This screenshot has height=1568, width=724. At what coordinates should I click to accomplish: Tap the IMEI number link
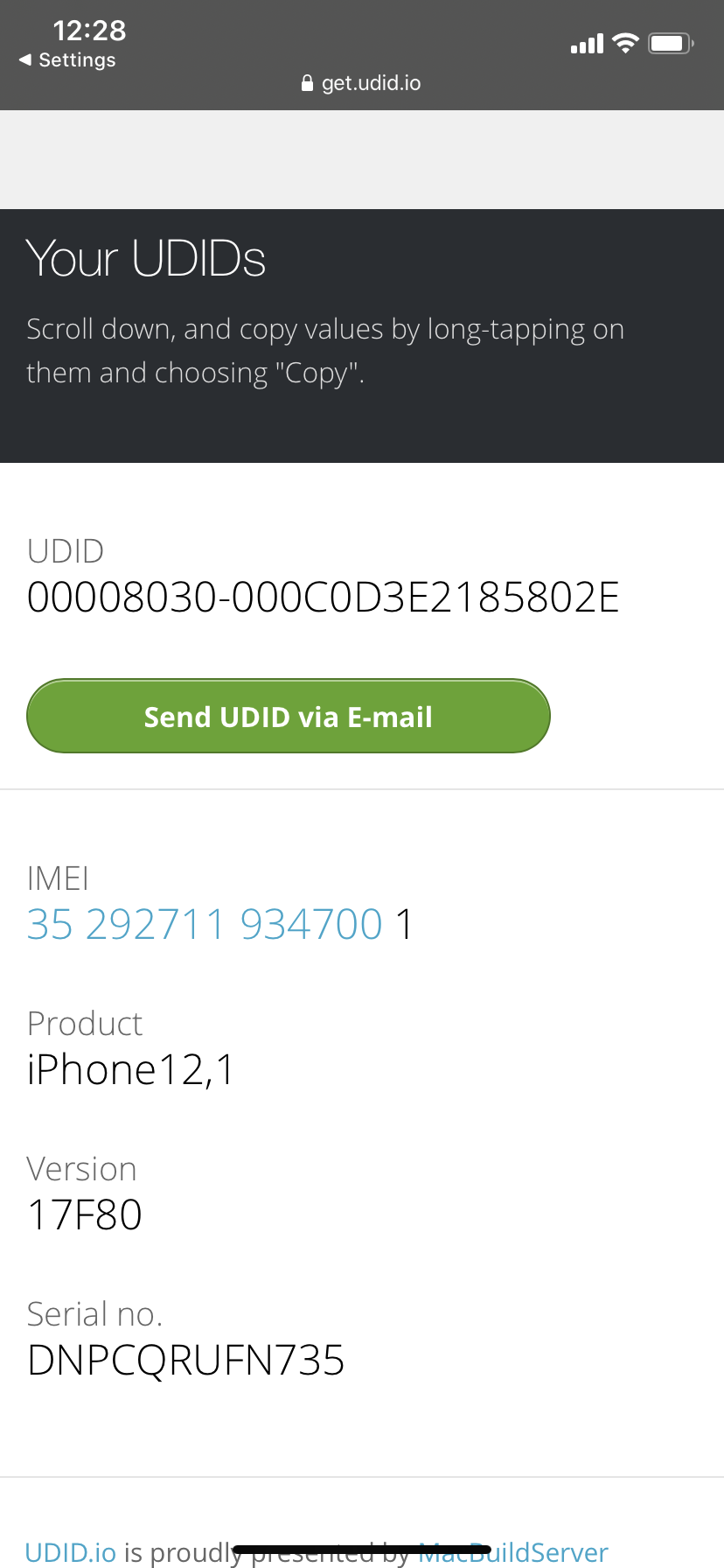click(x=205, y=925)
